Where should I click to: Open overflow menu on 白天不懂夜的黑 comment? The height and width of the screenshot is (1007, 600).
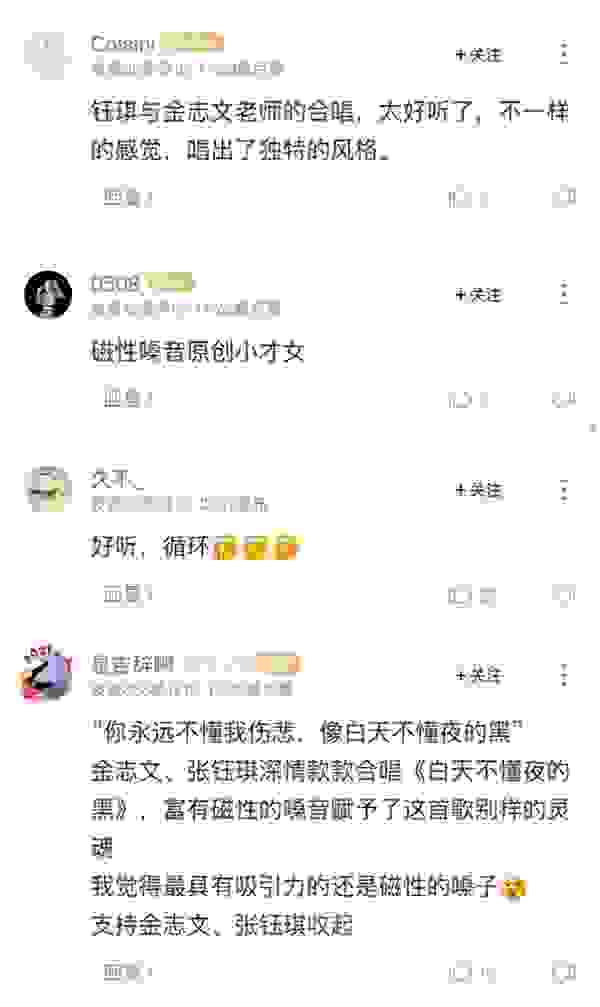564,675
